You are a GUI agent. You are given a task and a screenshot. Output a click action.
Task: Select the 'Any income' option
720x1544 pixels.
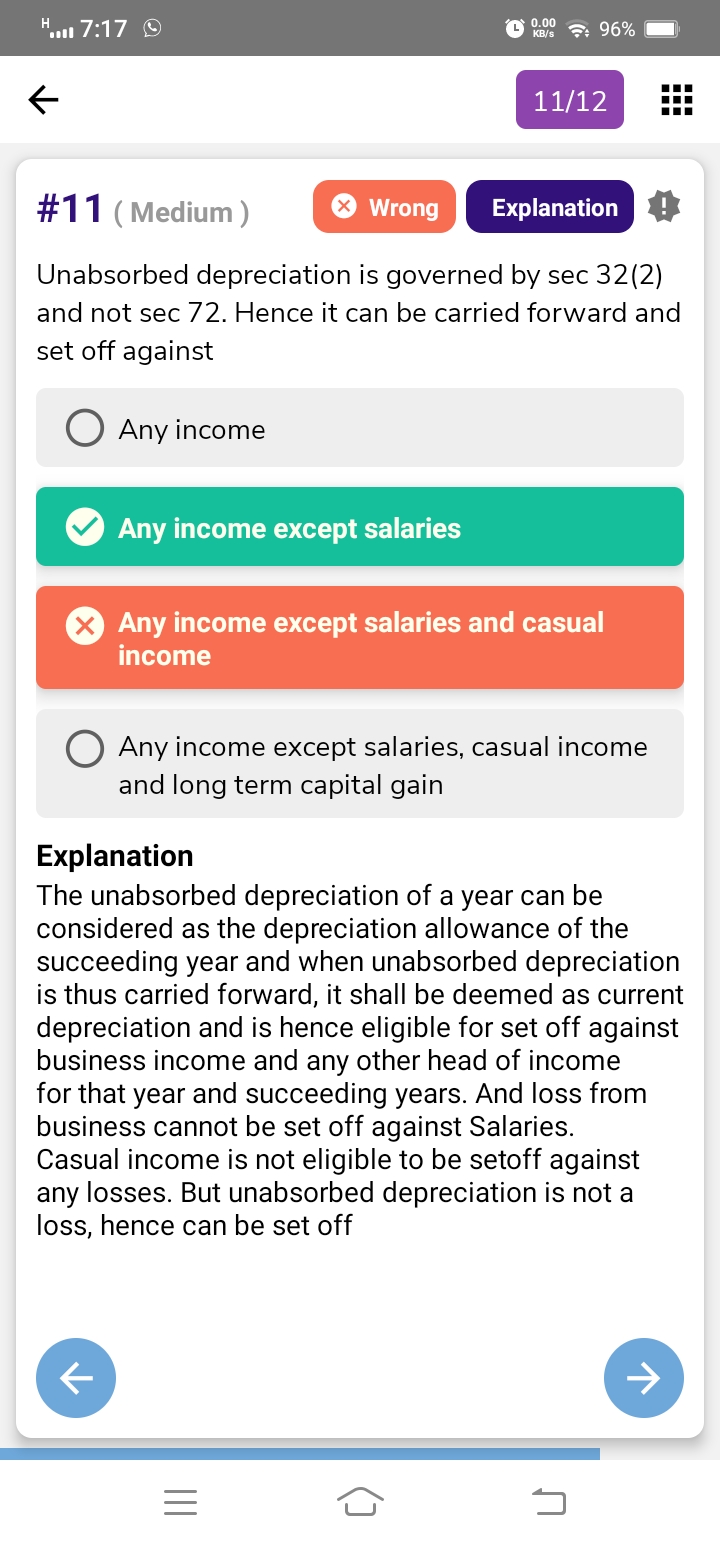click(x=359, y=429)
